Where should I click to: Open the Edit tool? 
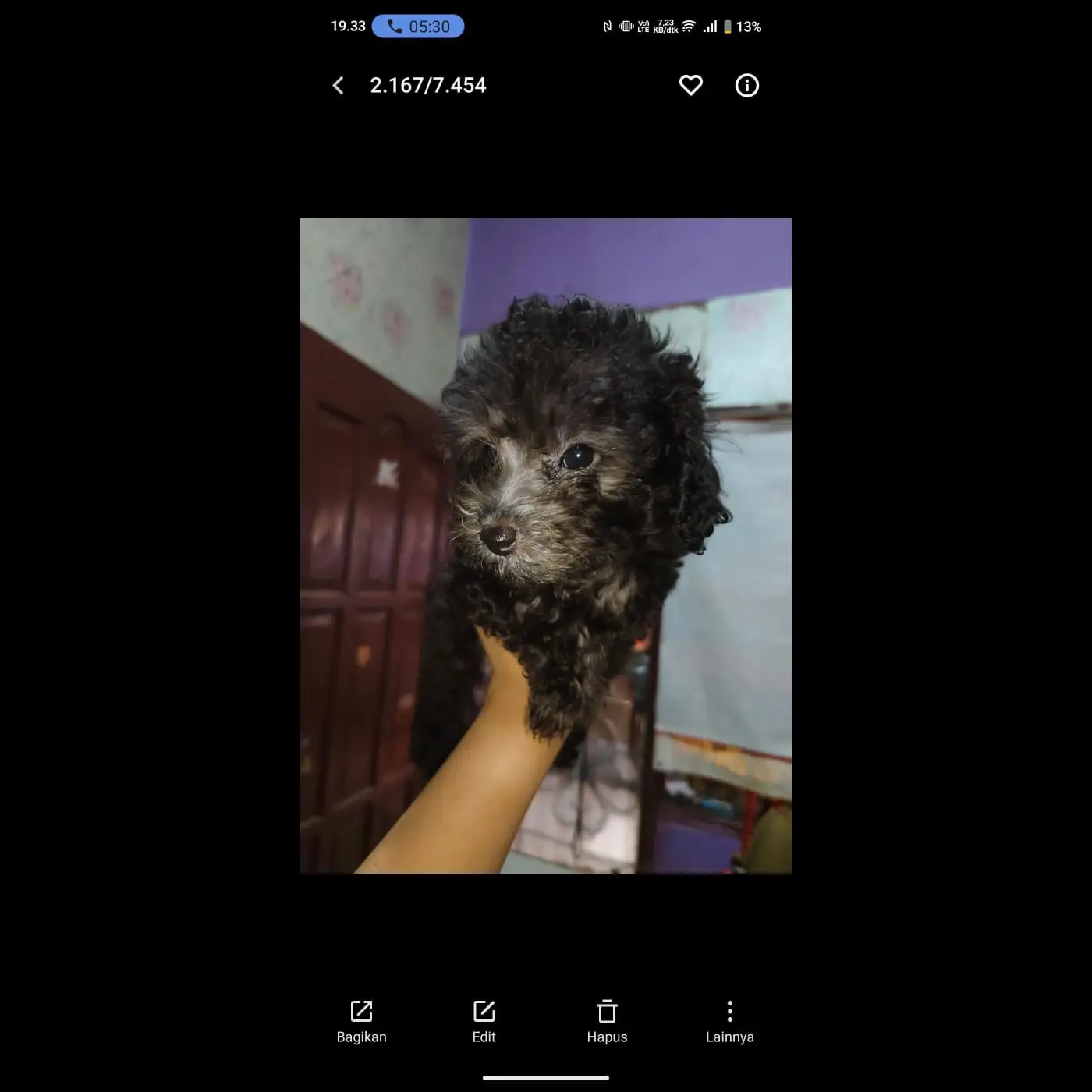pyautogui.click(x=484, y=1020)
